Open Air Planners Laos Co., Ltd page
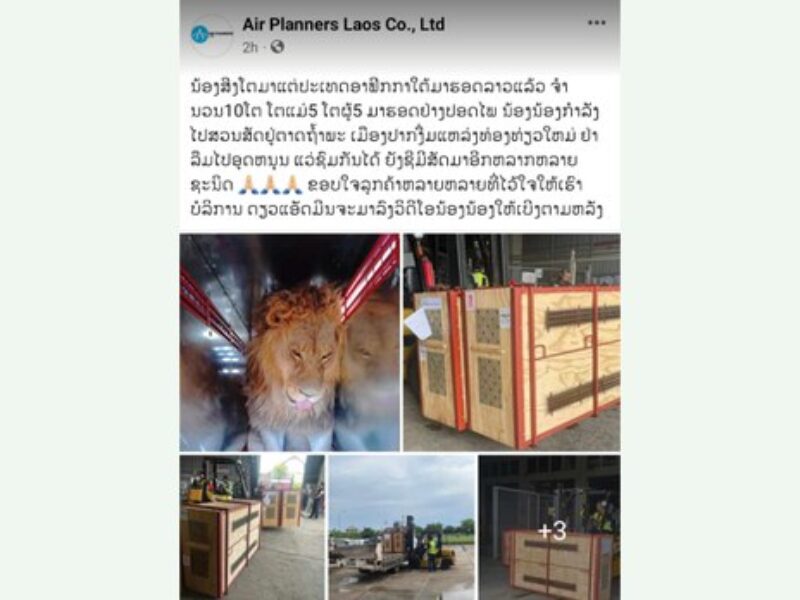800x600 pixels. coord(343,24)
